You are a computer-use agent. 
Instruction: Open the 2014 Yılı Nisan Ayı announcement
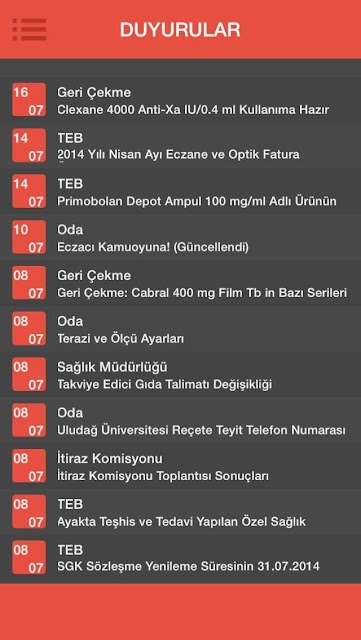coord(180,146)
